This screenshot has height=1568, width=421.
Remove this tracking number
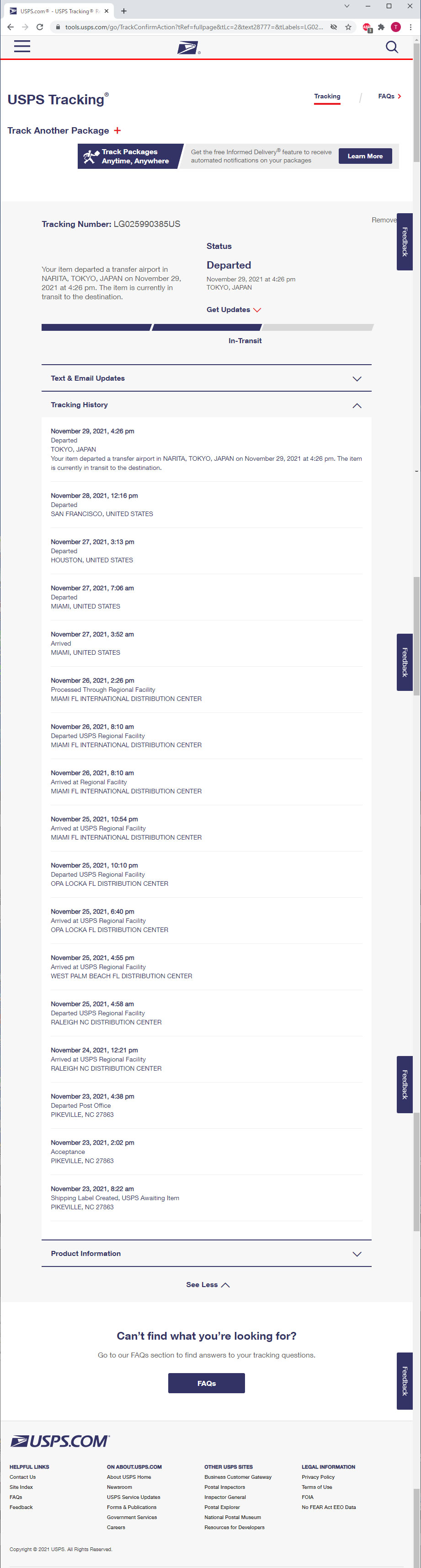[383, 220]
